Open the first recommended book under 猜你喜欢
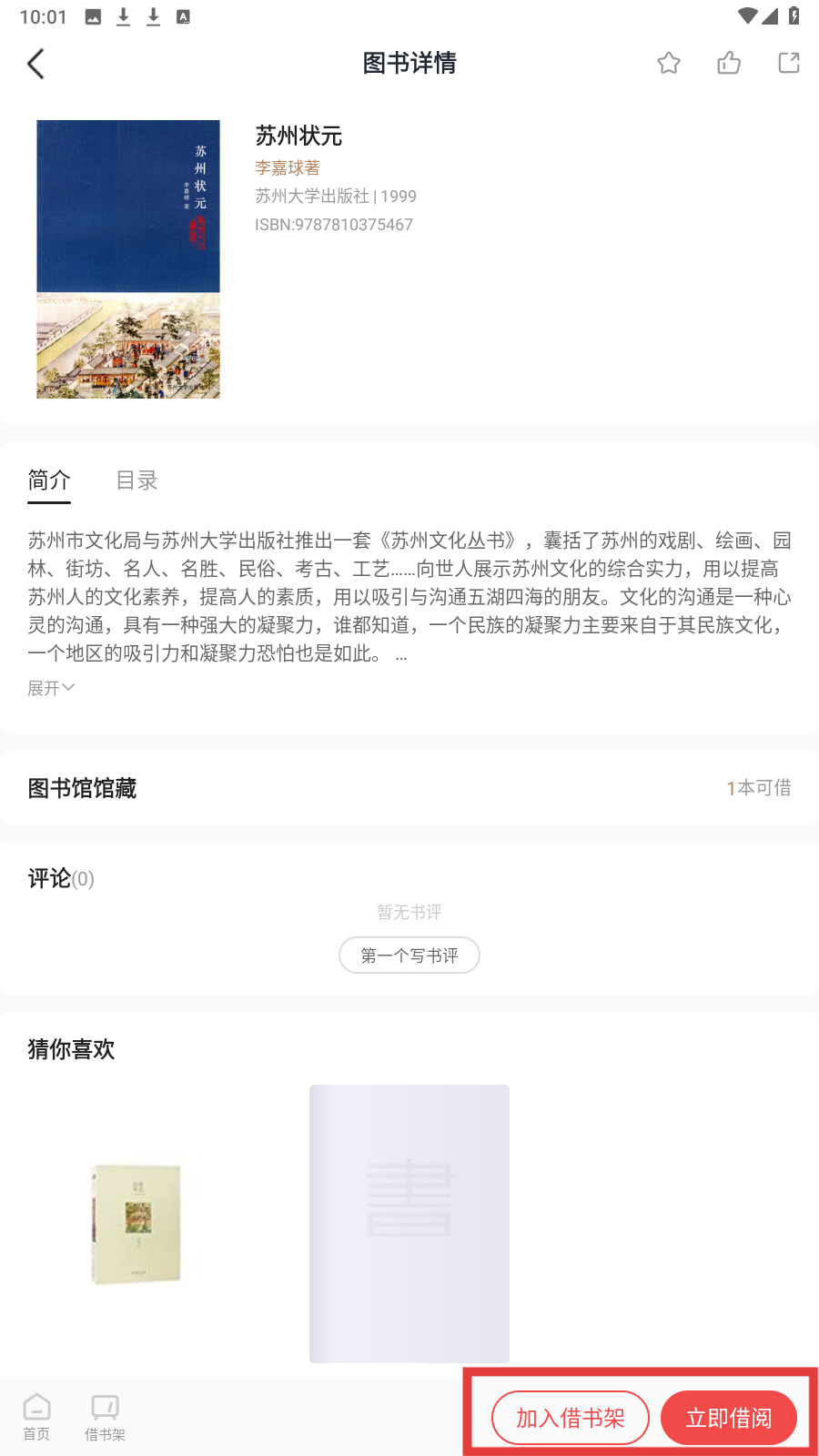Image resolution: width=819 pixels, height=1456 pixels. [136, 1224]
